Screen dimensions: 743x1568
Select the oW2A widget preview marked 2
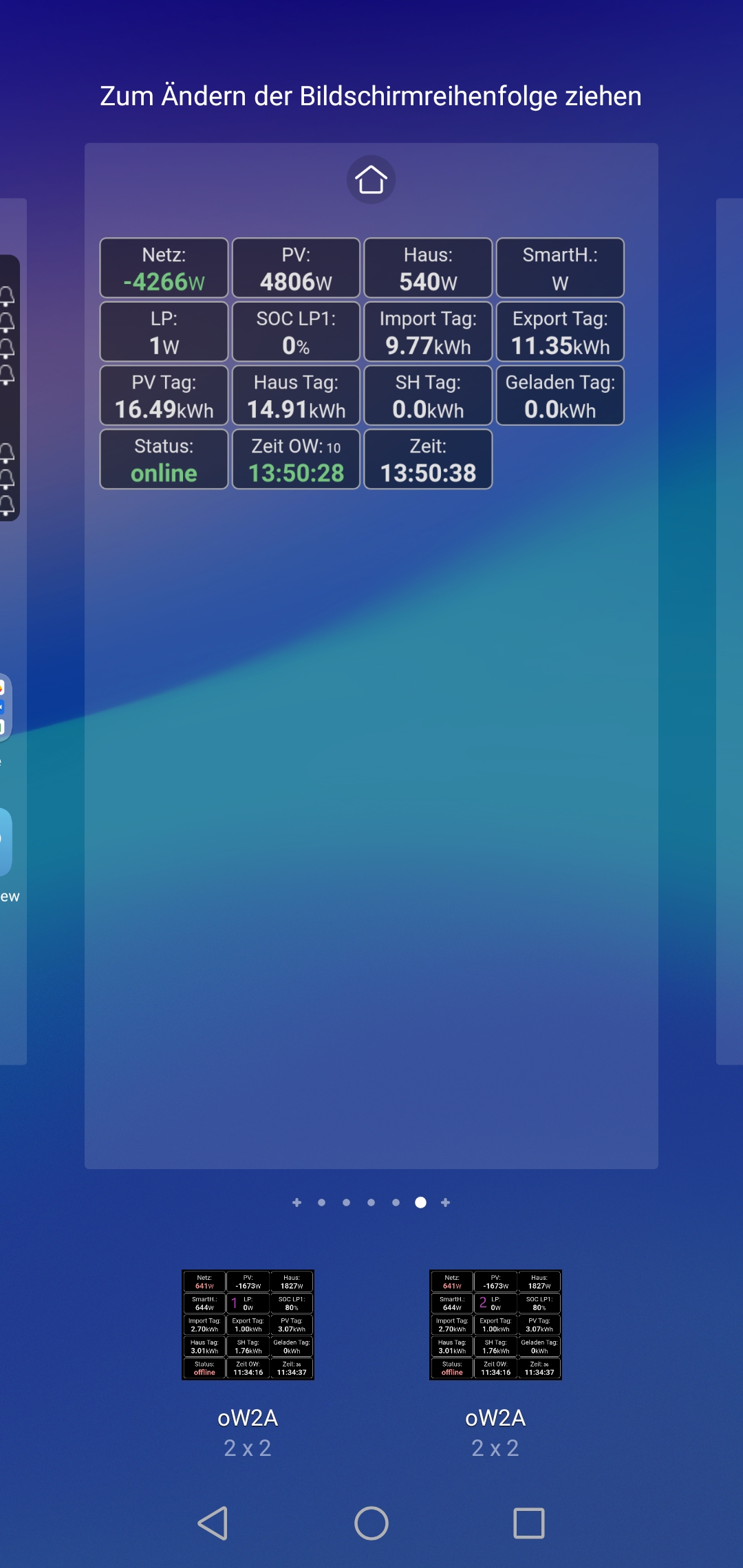tap(495, 1325)
